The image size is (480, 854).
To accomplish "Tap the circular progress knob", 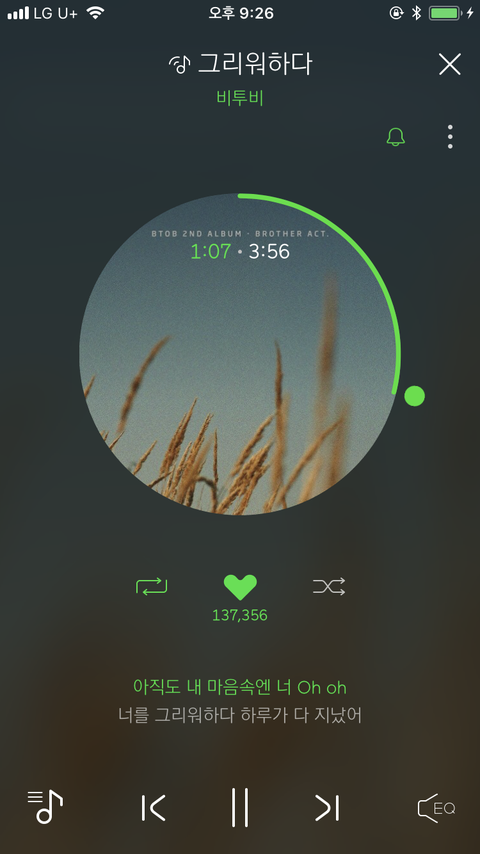I will (x=415, y=396).
